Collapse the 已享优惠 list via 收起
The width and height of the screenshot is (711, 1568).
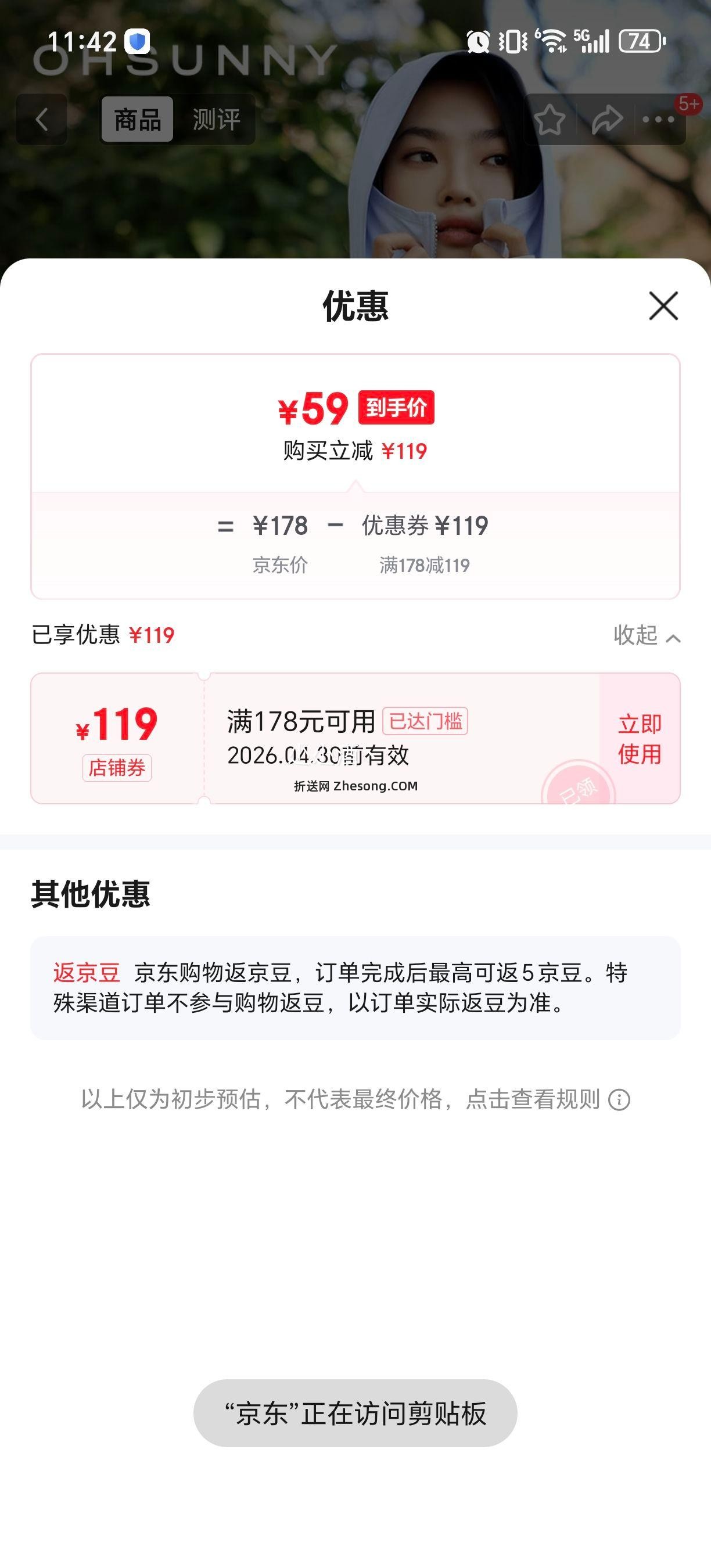click(647, 635)
